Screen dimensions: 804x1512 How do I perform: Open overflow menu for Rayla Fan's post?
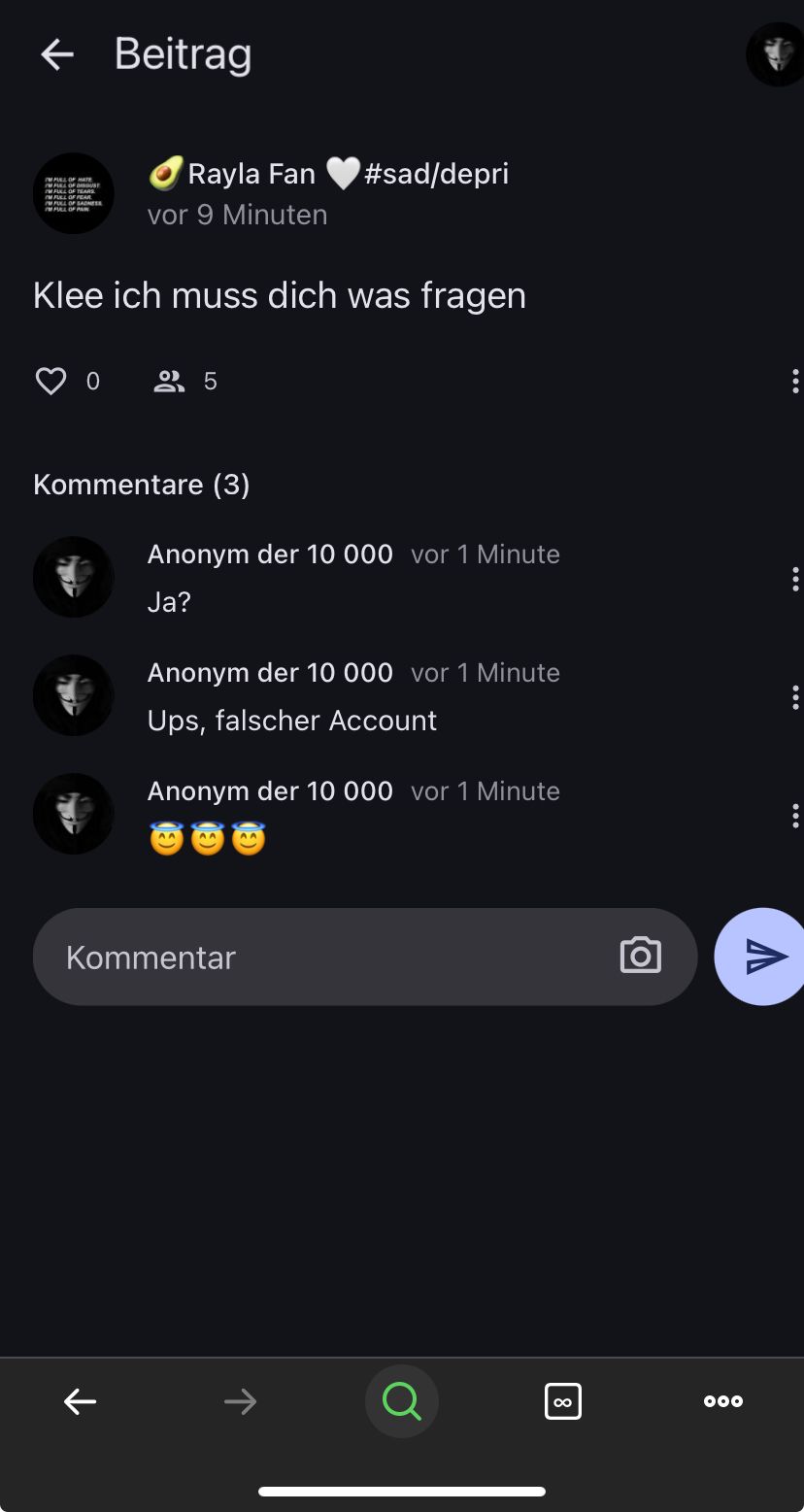pyautogui.click(x=794, y=382)
